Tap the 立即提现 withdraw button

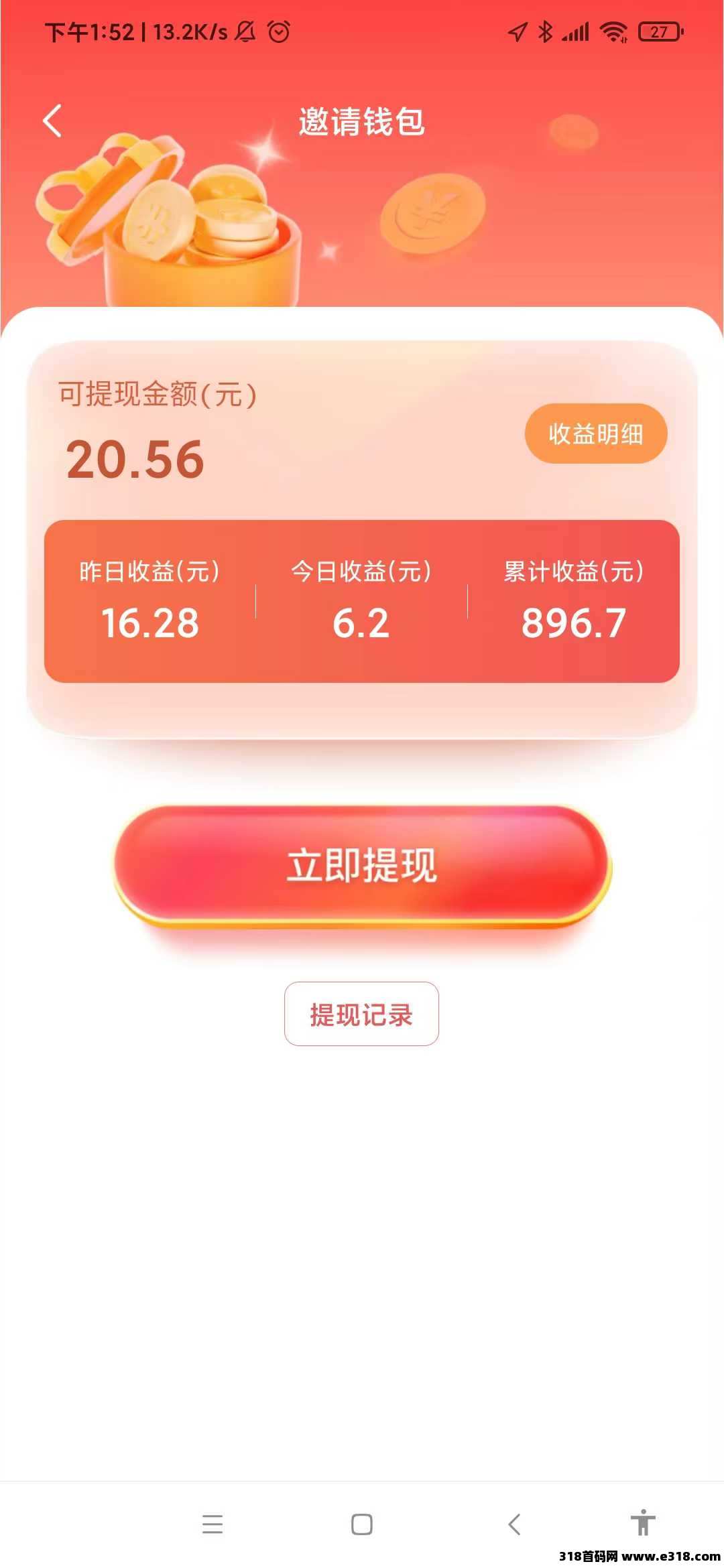tap(362, 864)
